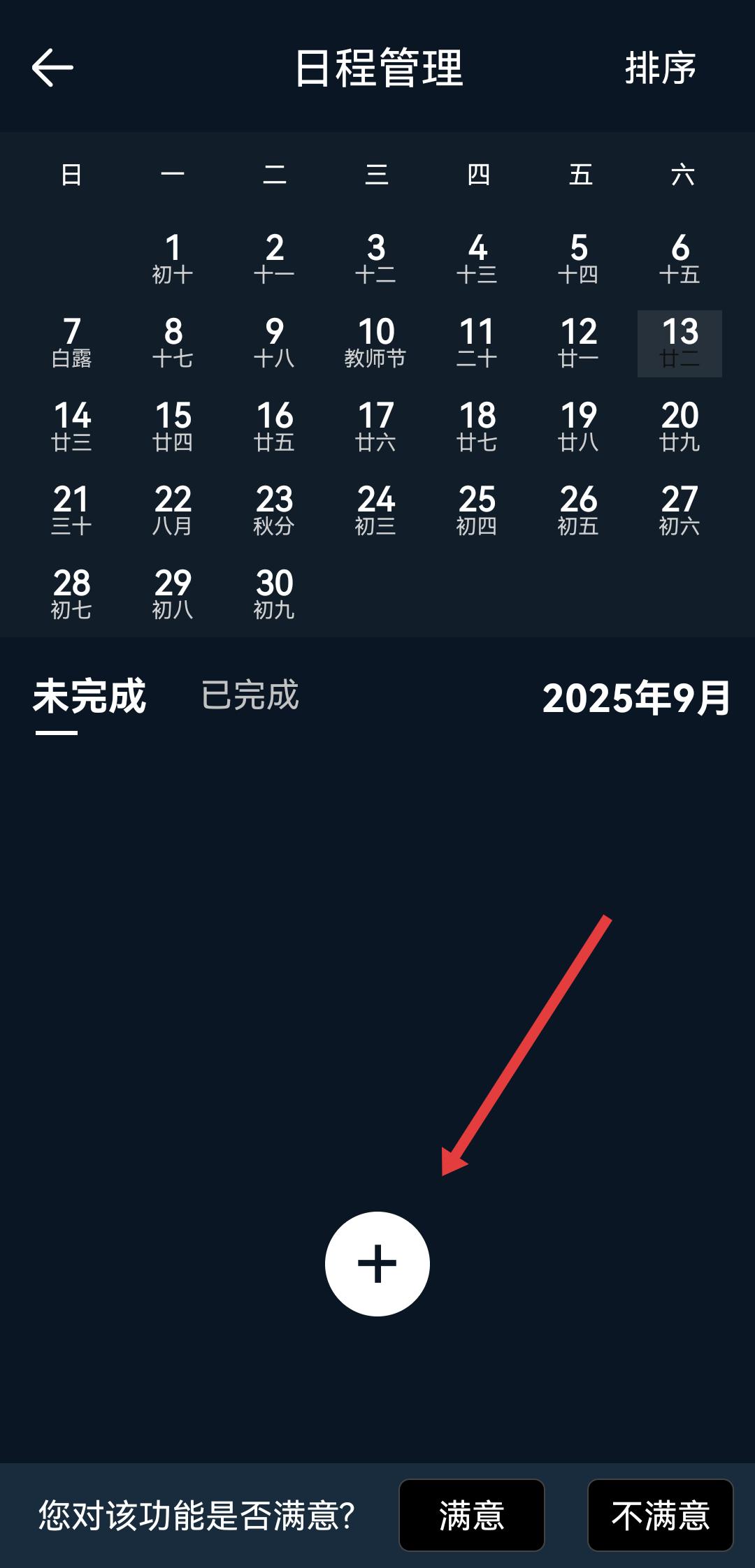Select date 3 十二
This screenshot has width=755, height=1568.
pos(375,259)
